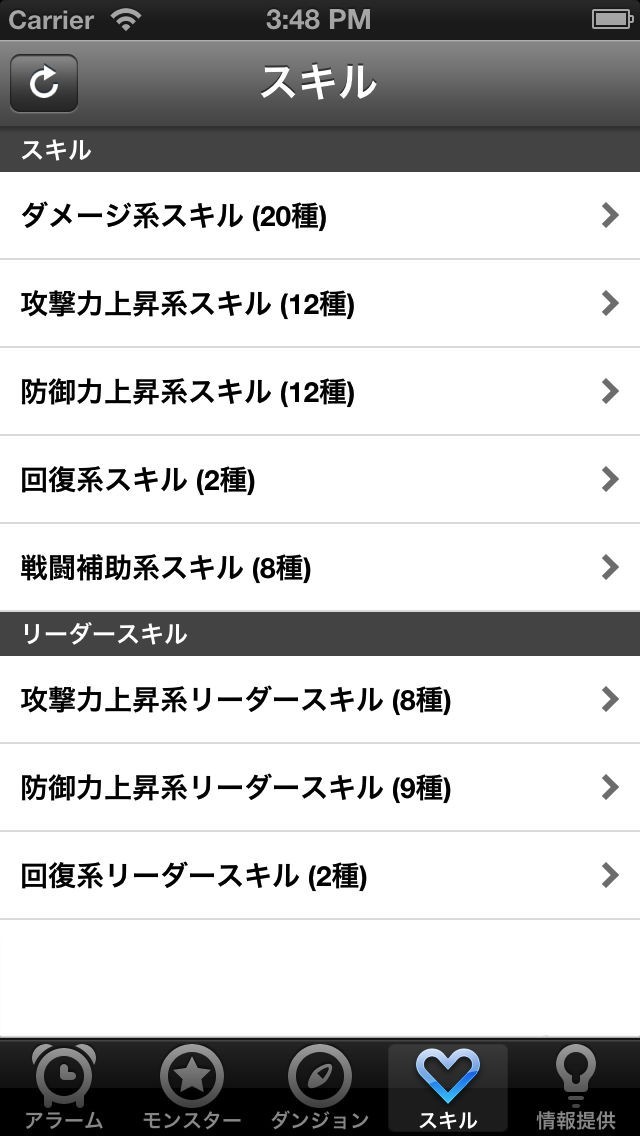The height and width of the screenshot is (1136, 640).
Task: Tap the refresh button in the header
Action: 44,83
